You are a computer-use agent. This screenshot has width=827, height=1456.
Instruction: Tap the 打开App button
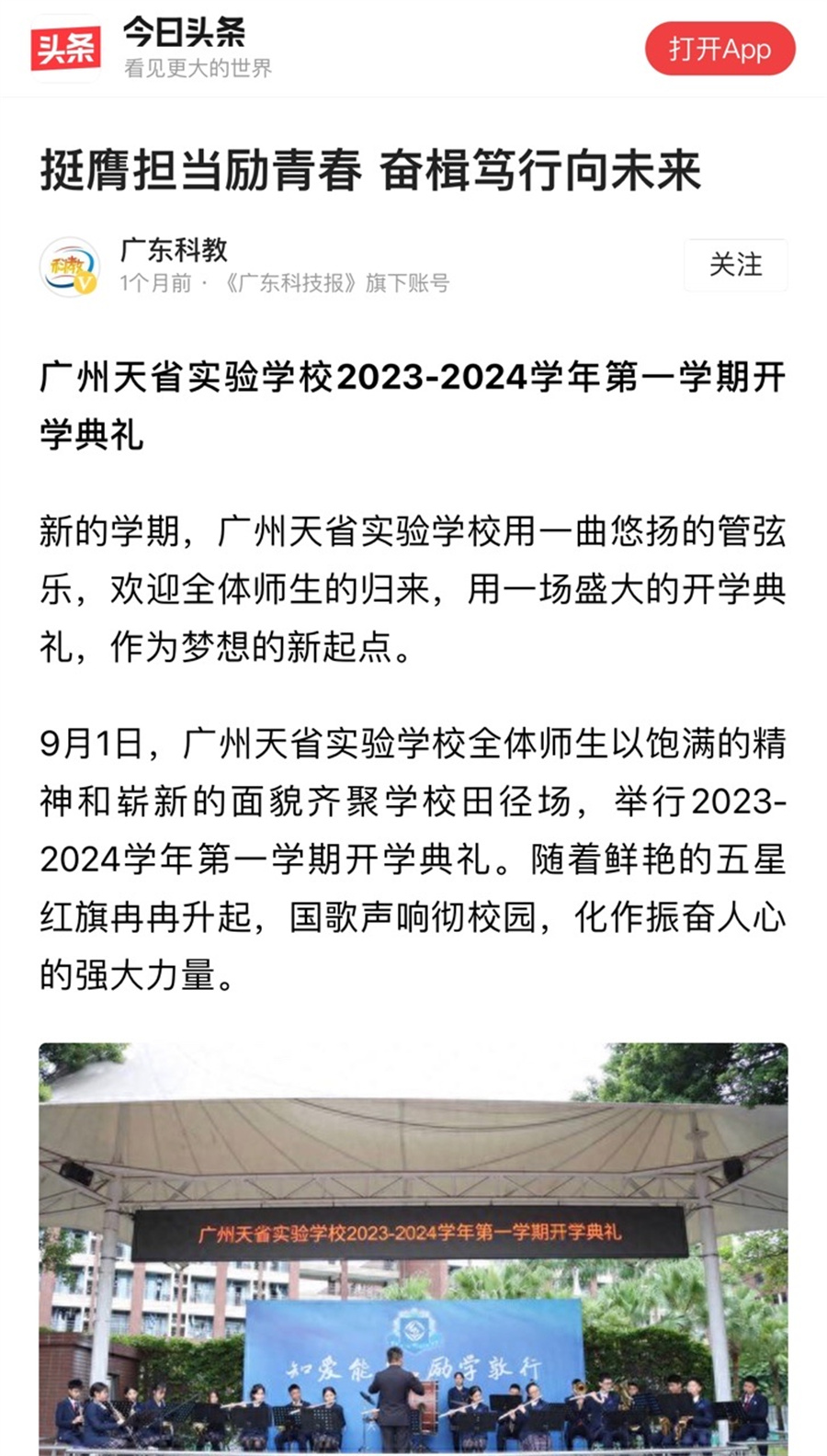719,49
